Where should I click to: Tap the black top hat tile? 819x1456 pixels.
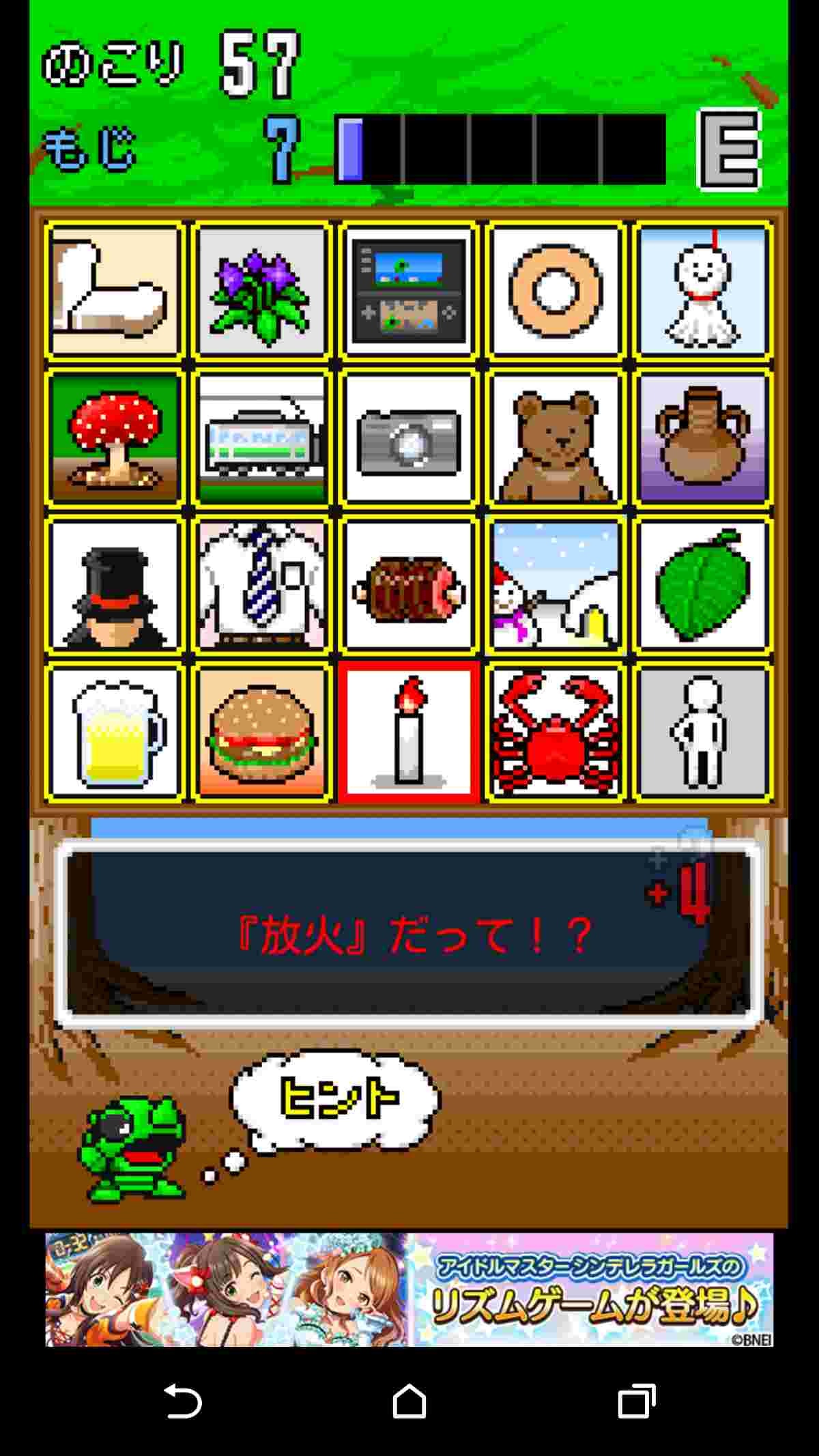pyautogui.click(x=115, y=584)
